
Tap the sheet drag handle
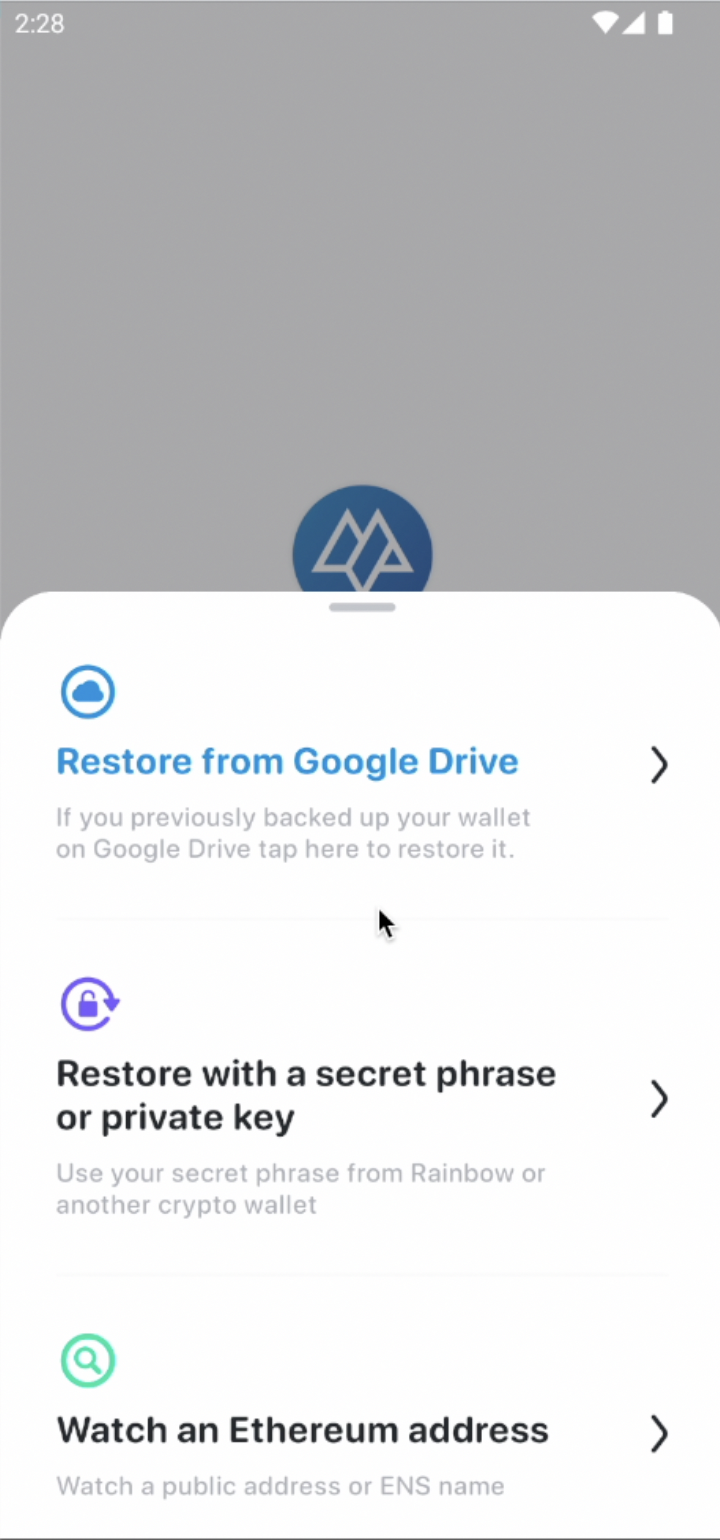(362, 607)
